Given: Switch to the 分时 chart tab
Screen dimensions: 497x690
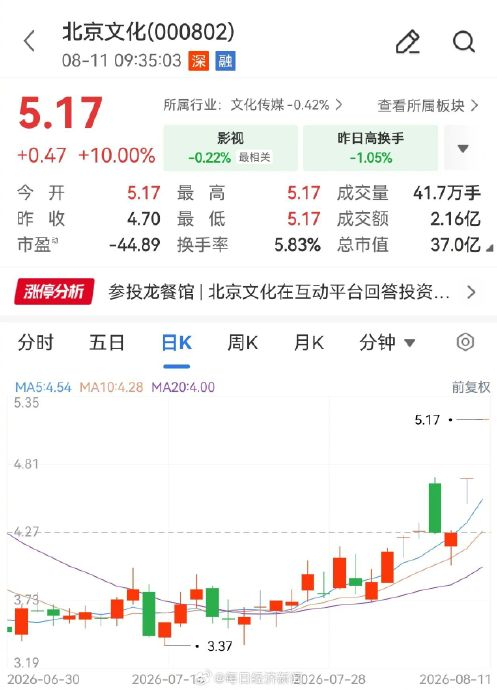Looking at the screenshot, I should point(36,343).
